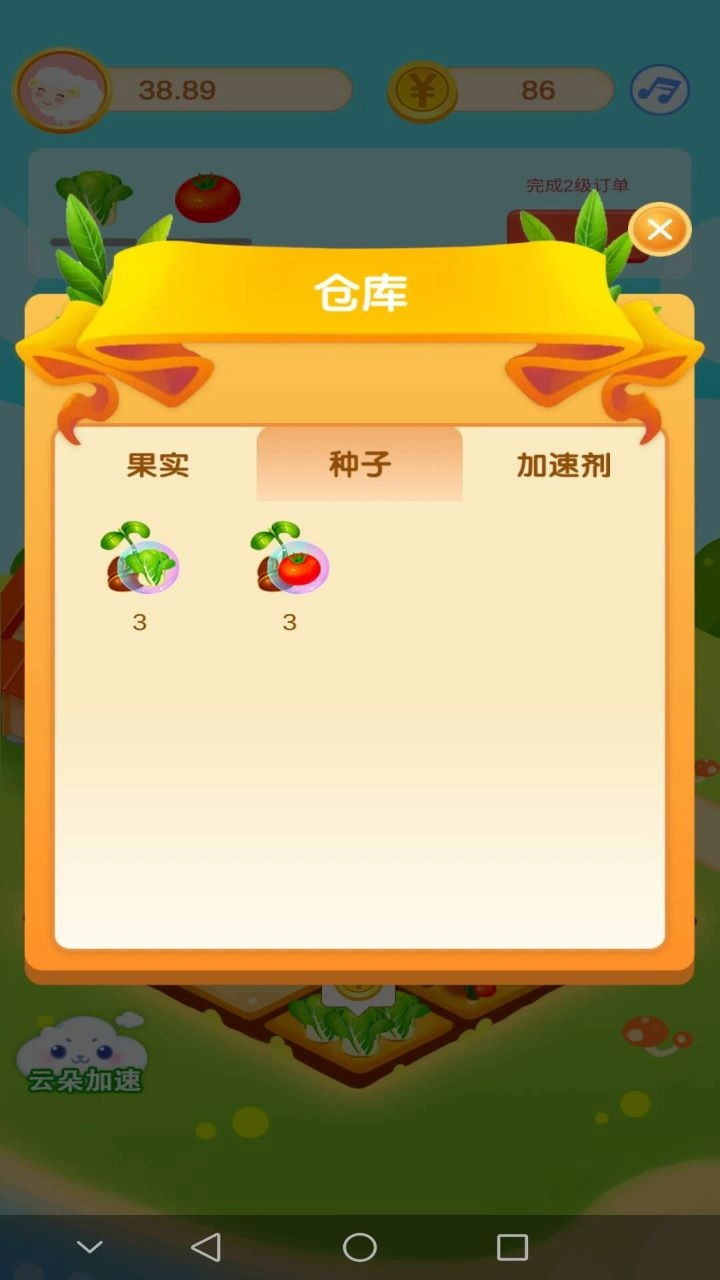Collapse the navigation bar with the down chevron

pyautogui.click(x=90, y=1248)
